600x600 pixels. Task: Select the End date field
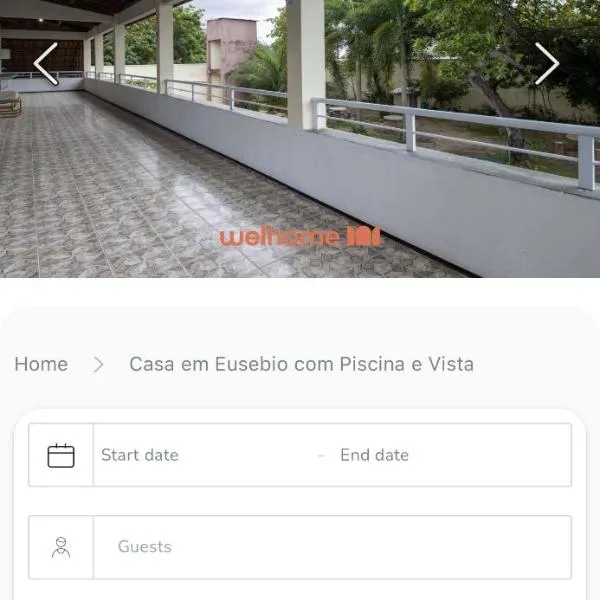click(x=374, y=455)
